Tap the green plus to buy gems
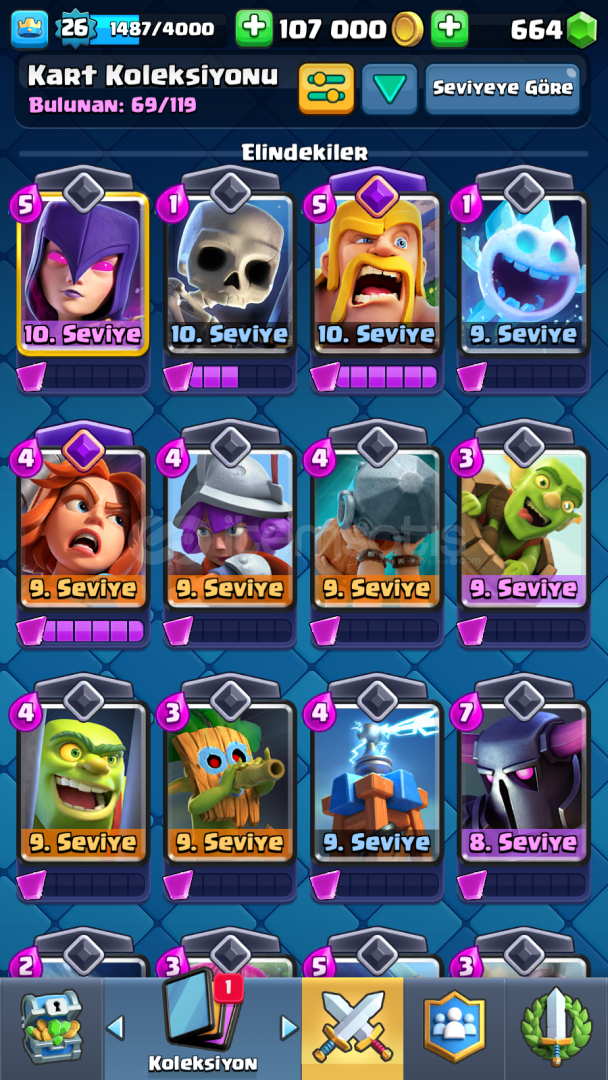Image resolution: width=608 pixels, height=1080 pixels. (x=450, y=29)
